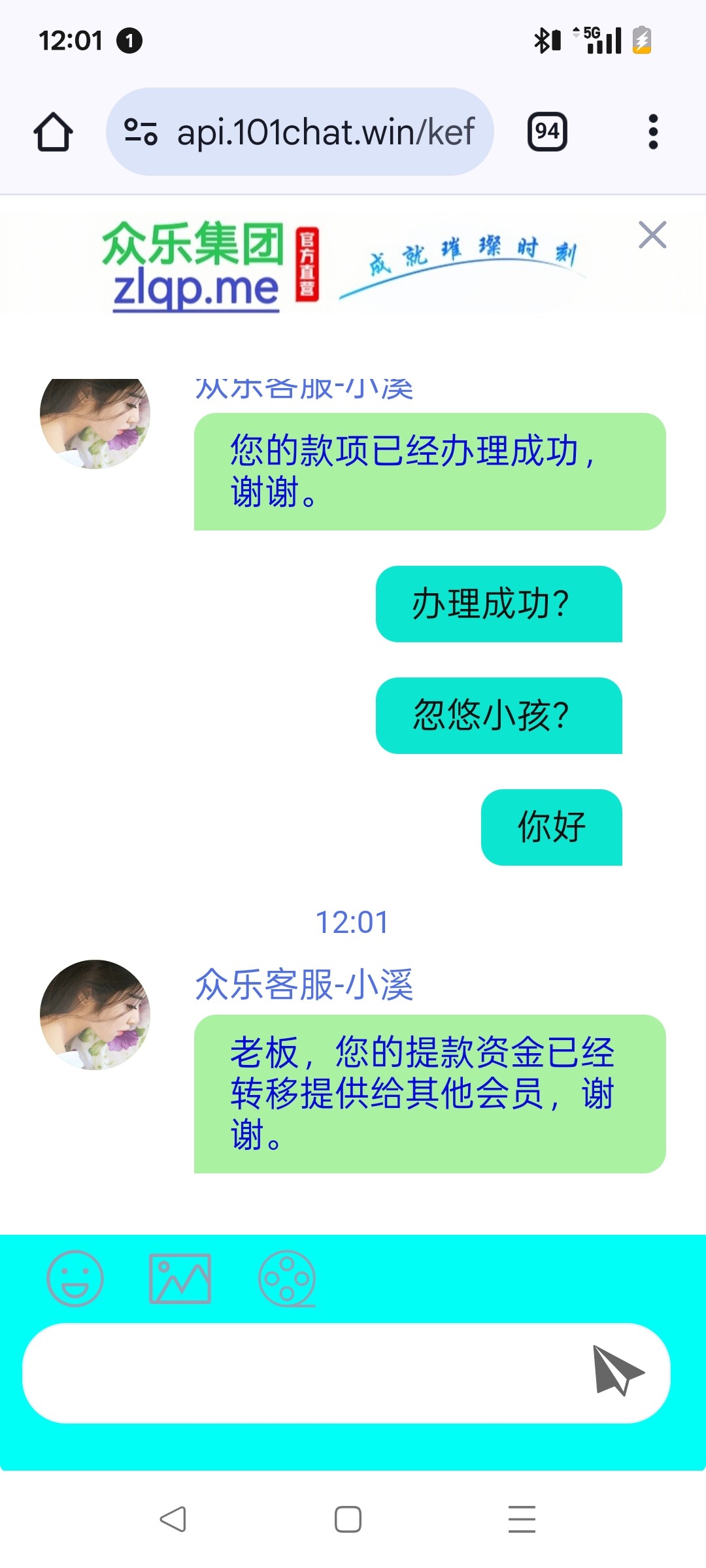Go back using the system back button
The height and width of the screenshot is (1568, 706).
pyautogui.click(x=173, y=1519)
